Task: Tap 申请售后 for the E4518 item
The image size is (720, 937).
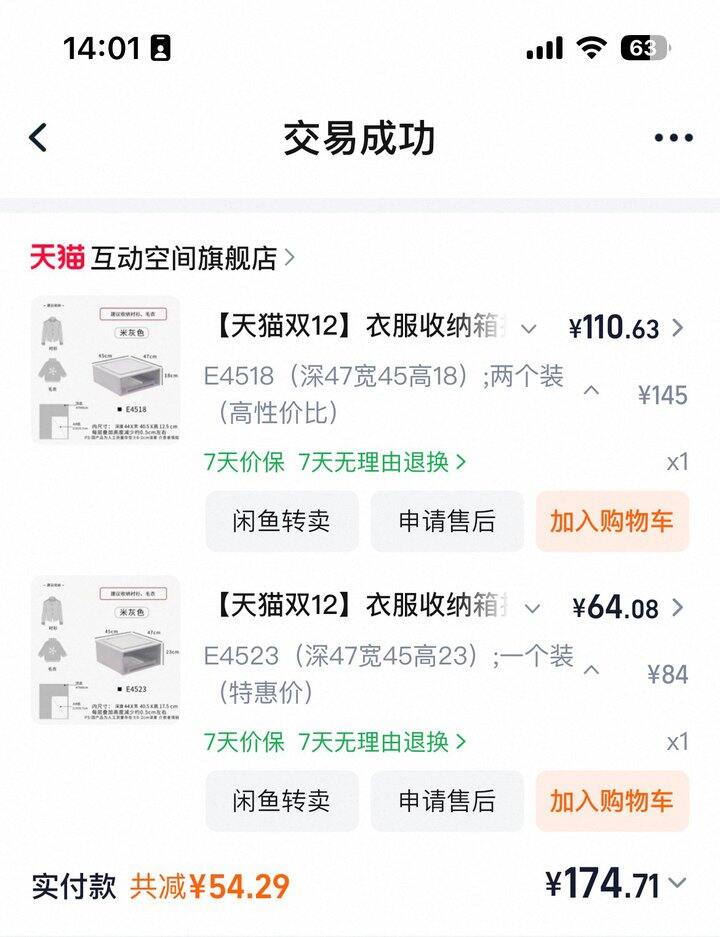Action: point(447,521)
